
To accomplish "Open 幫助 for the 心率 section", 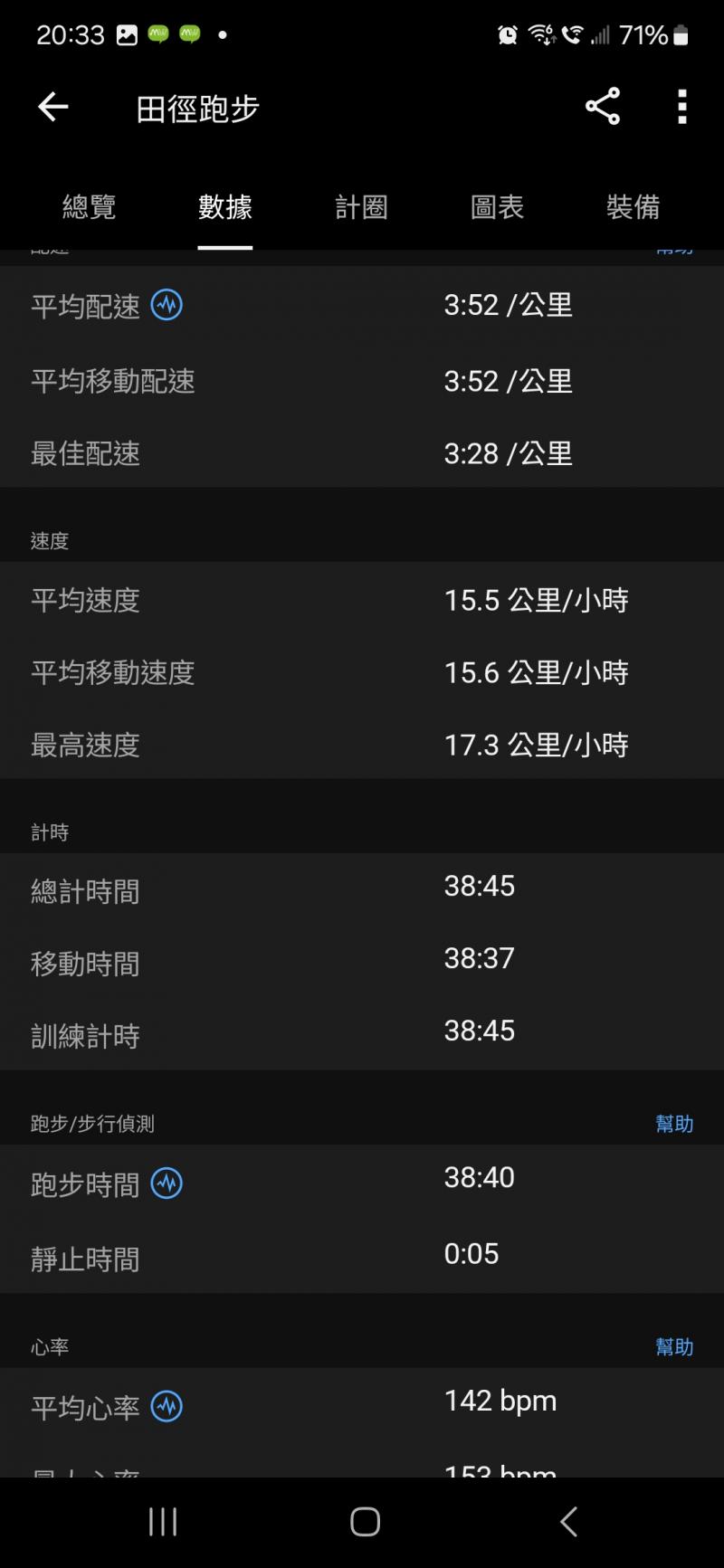I will coord(674,1347).
